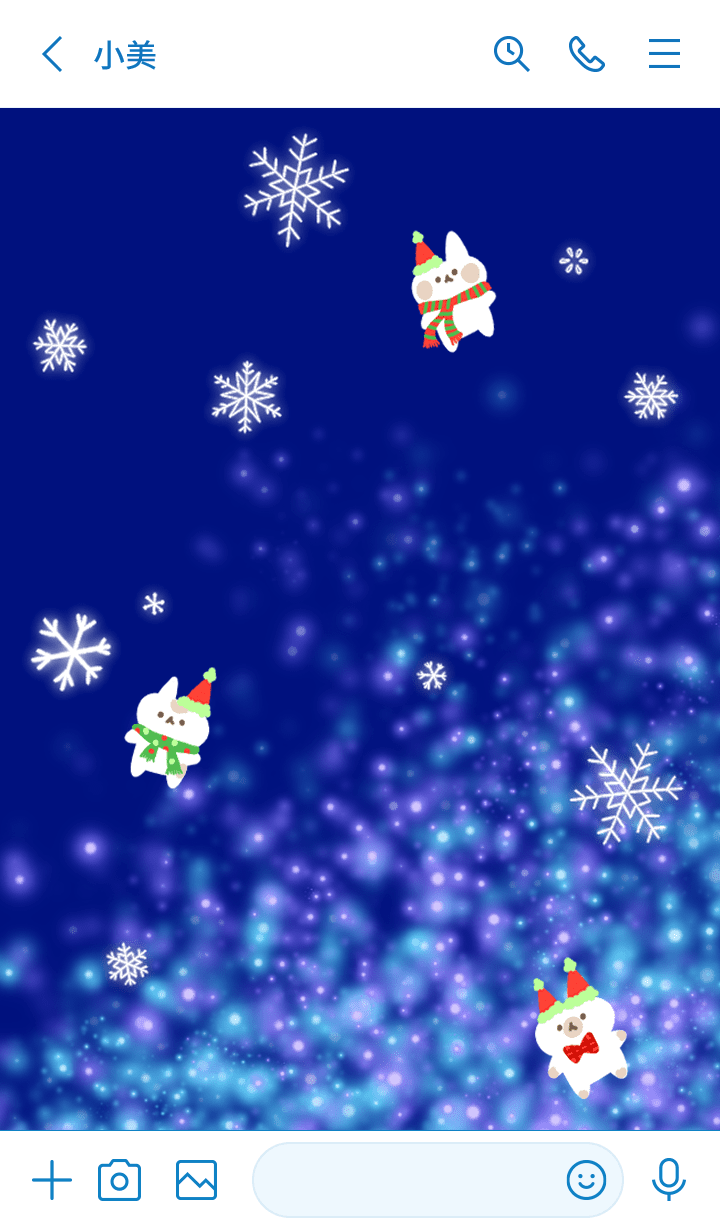Go back from chat with 小美
Viewport: 720px width, 1232px height.
tap(52, 54)
